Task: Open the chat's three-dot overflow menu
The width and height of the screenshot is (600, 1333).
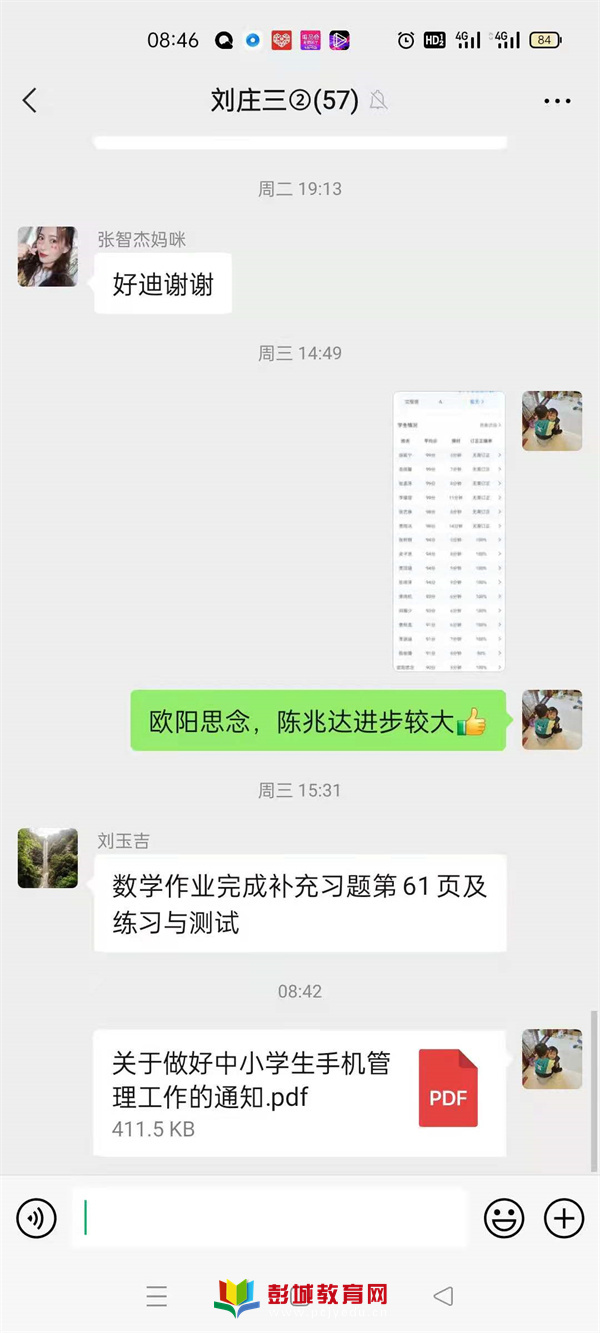Action: click(x=556, y=101)
